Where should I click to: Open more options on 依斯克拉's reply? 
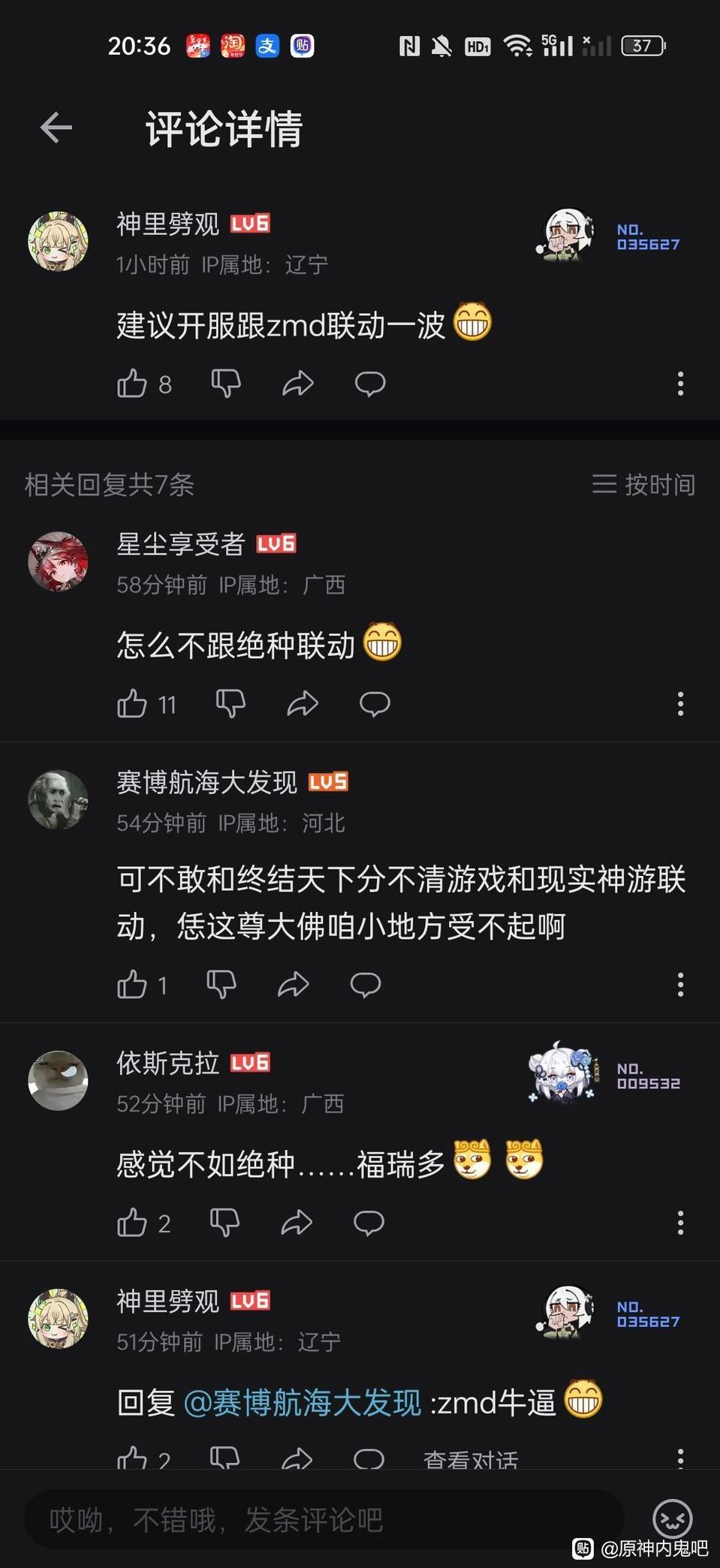coord(680,1223)
